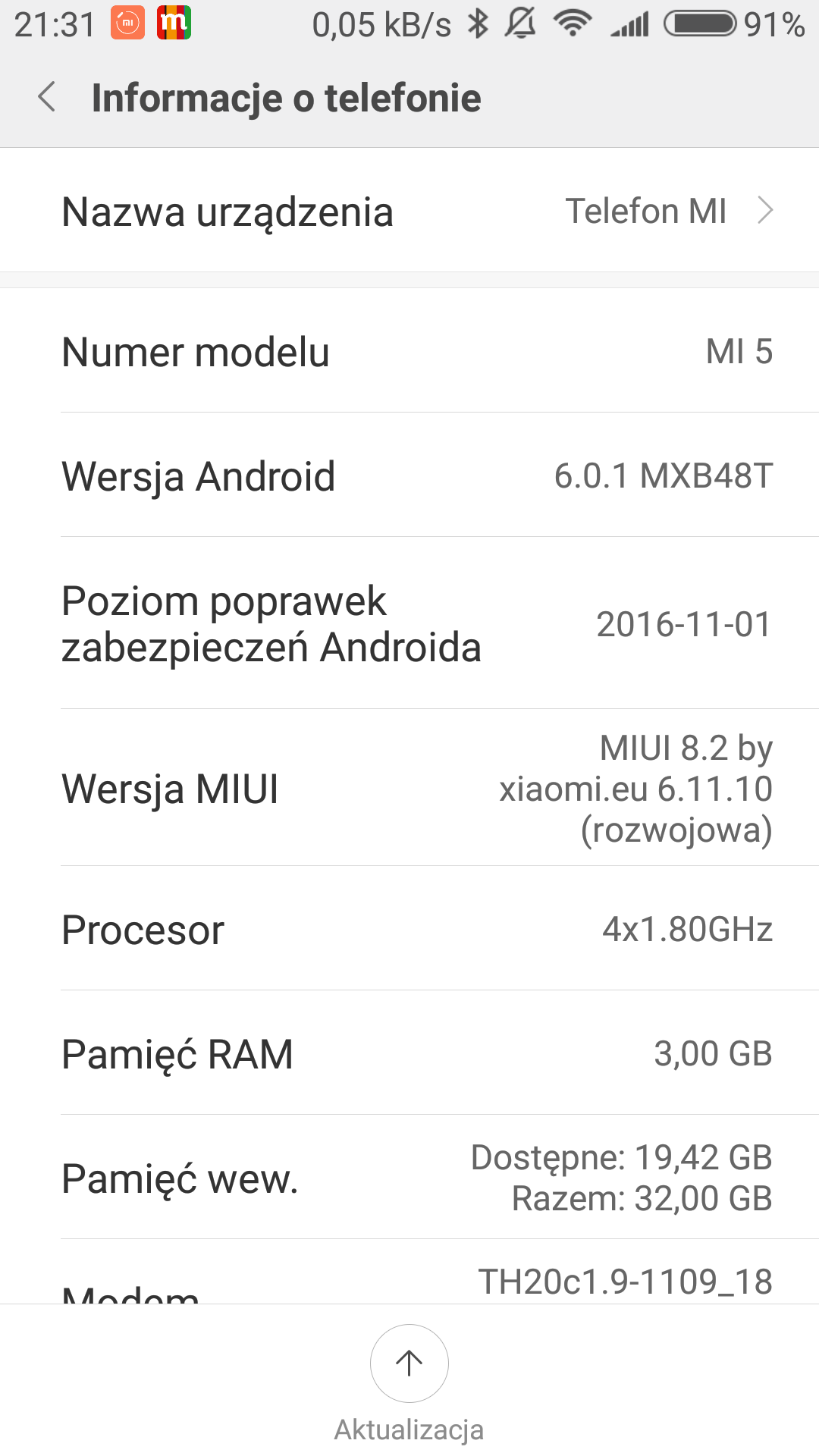The height and width of the screenshot is (1456, 819).
Task: Tap the Pamięć wew. storage row
Action: [409, 1178]
